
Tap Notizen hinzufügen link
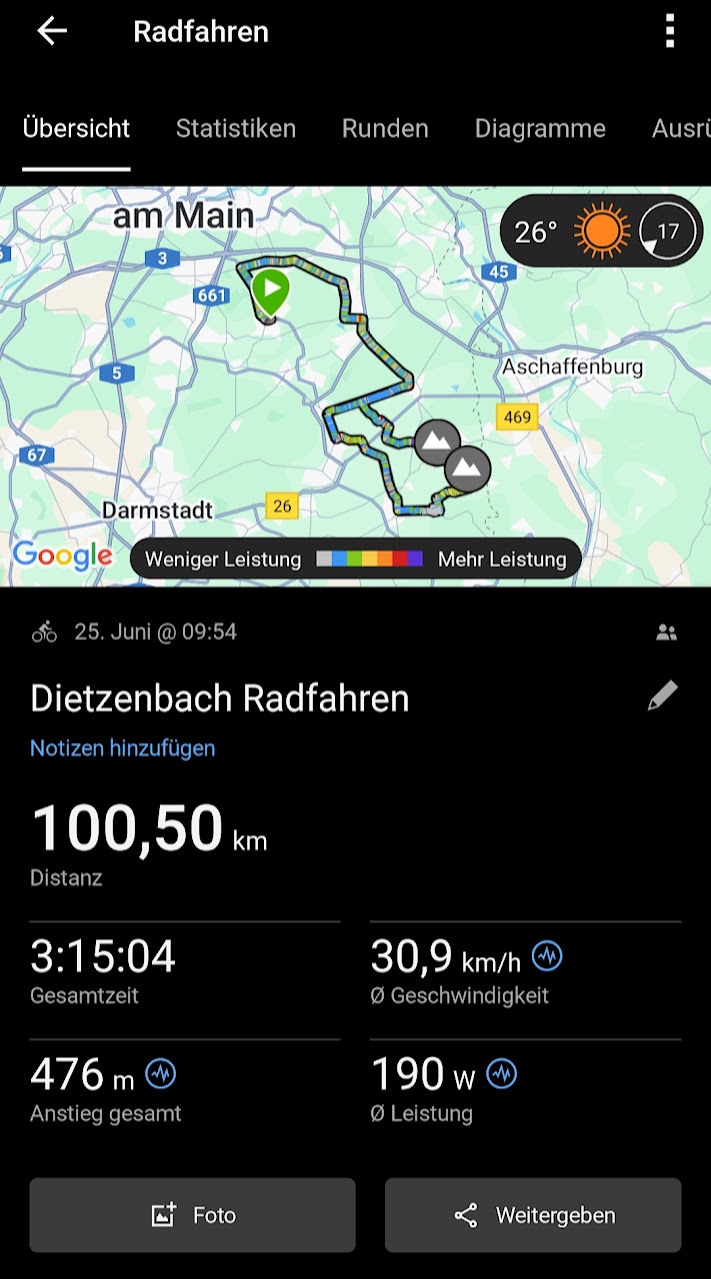click(123, 748)
